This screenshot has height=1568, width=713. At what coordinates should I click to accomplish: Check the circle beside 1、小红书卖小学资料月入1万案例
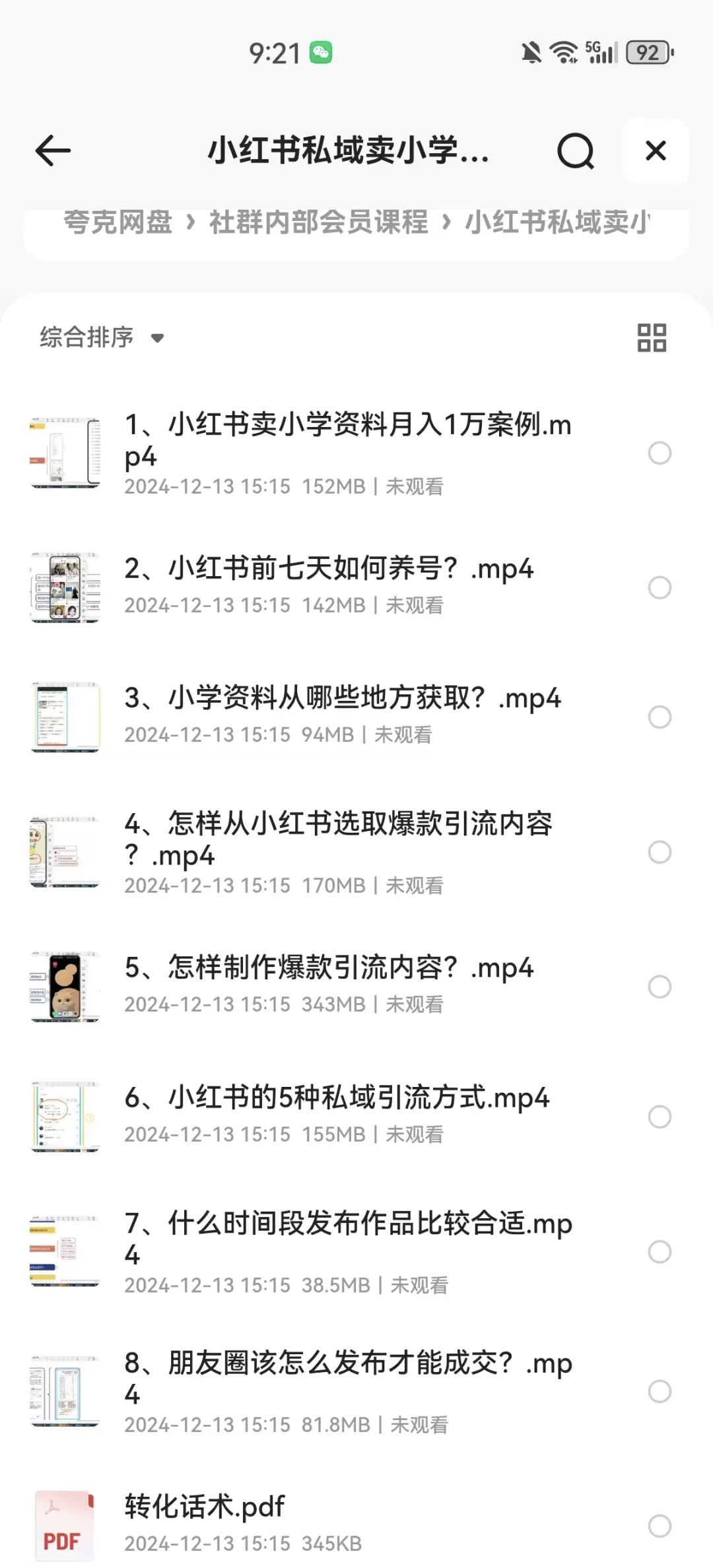pyautogui.click(x=660, y=453)
